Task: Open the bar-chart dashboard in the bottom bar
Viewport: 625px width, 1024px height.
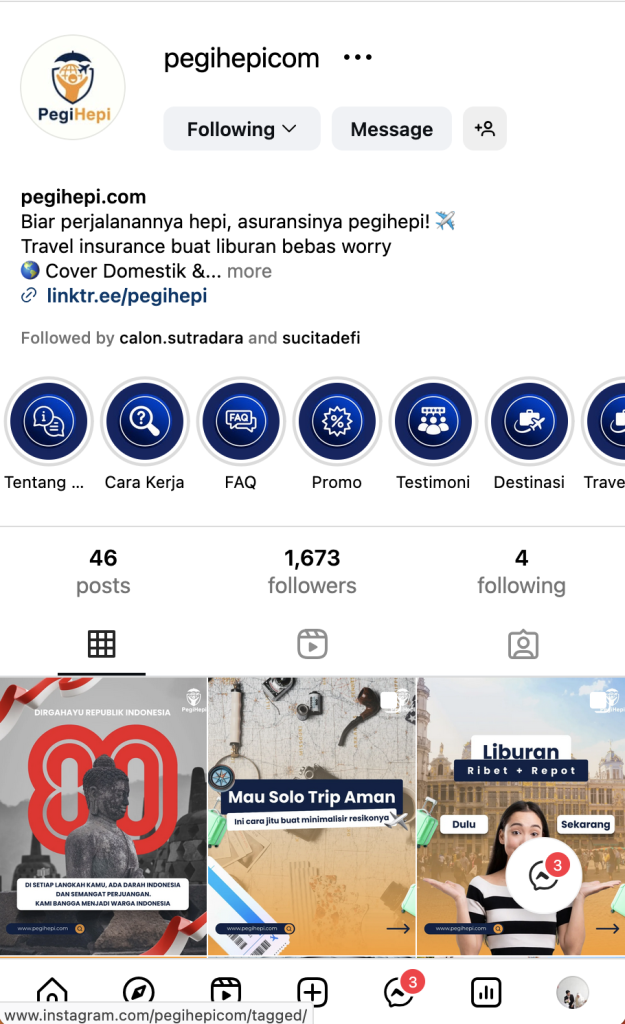Action: tap(486, 992)
